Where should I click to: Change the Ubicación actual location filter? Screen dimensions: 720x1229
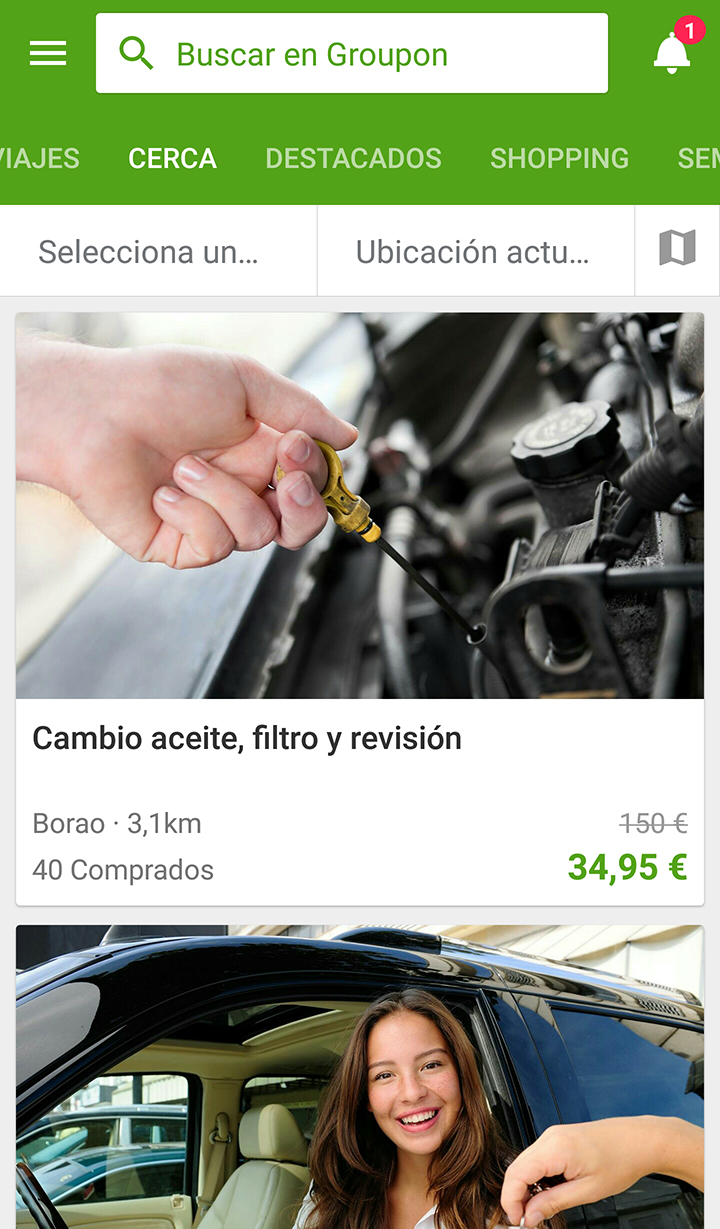tap(475, 251)
